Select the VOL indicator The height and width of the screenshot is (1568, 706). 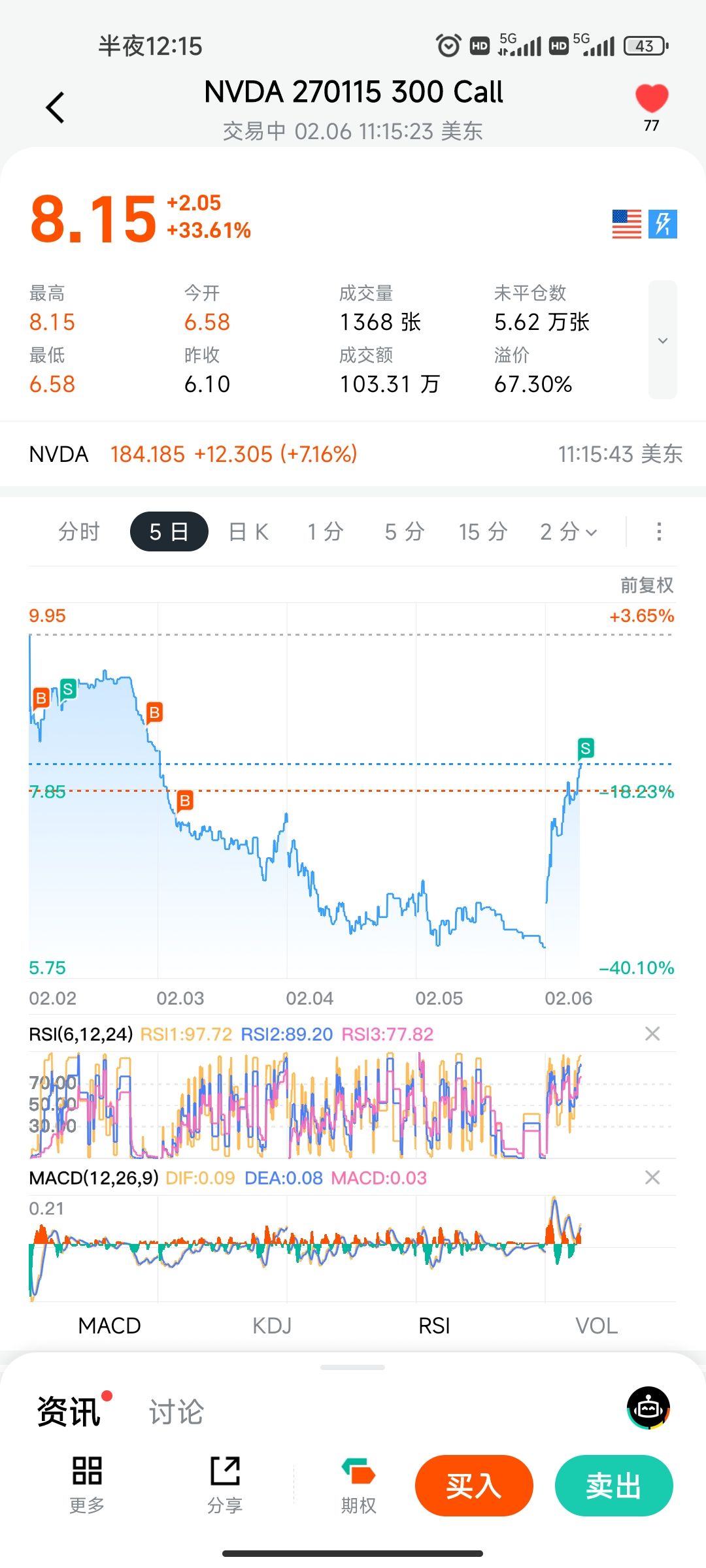click(x=596, y=1326)
